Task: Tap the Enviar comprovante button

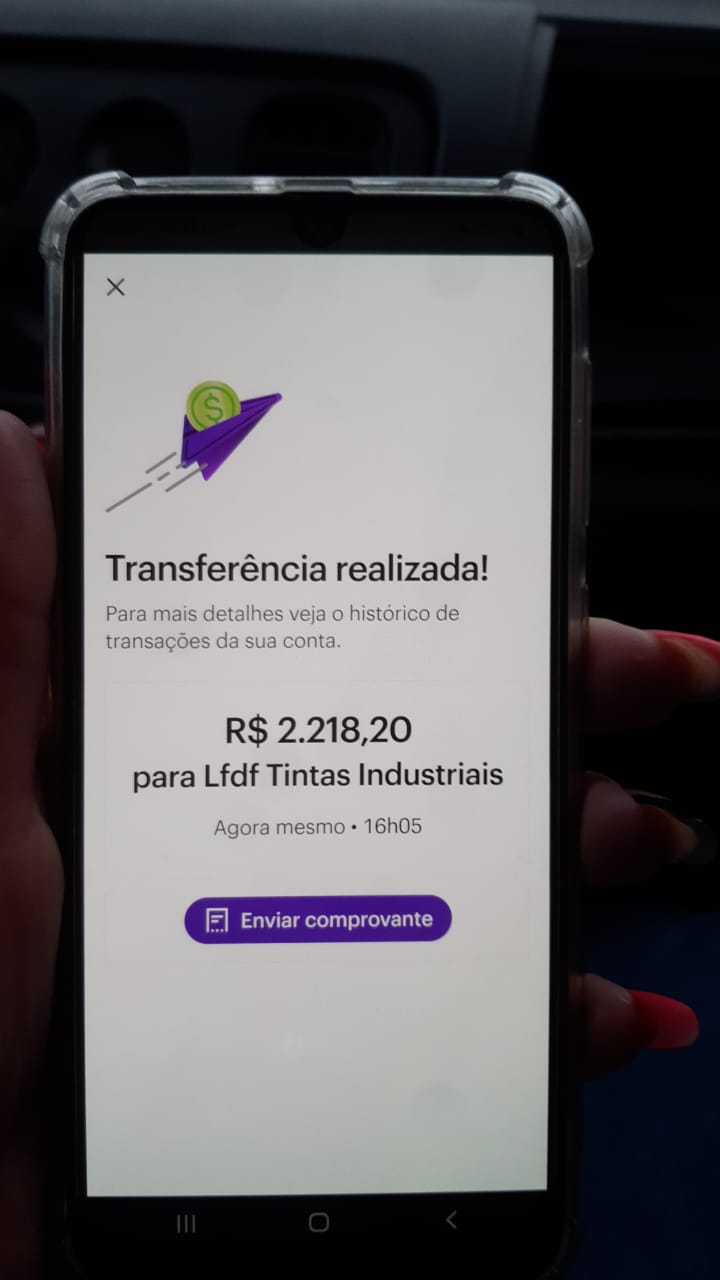Action: 318,919
